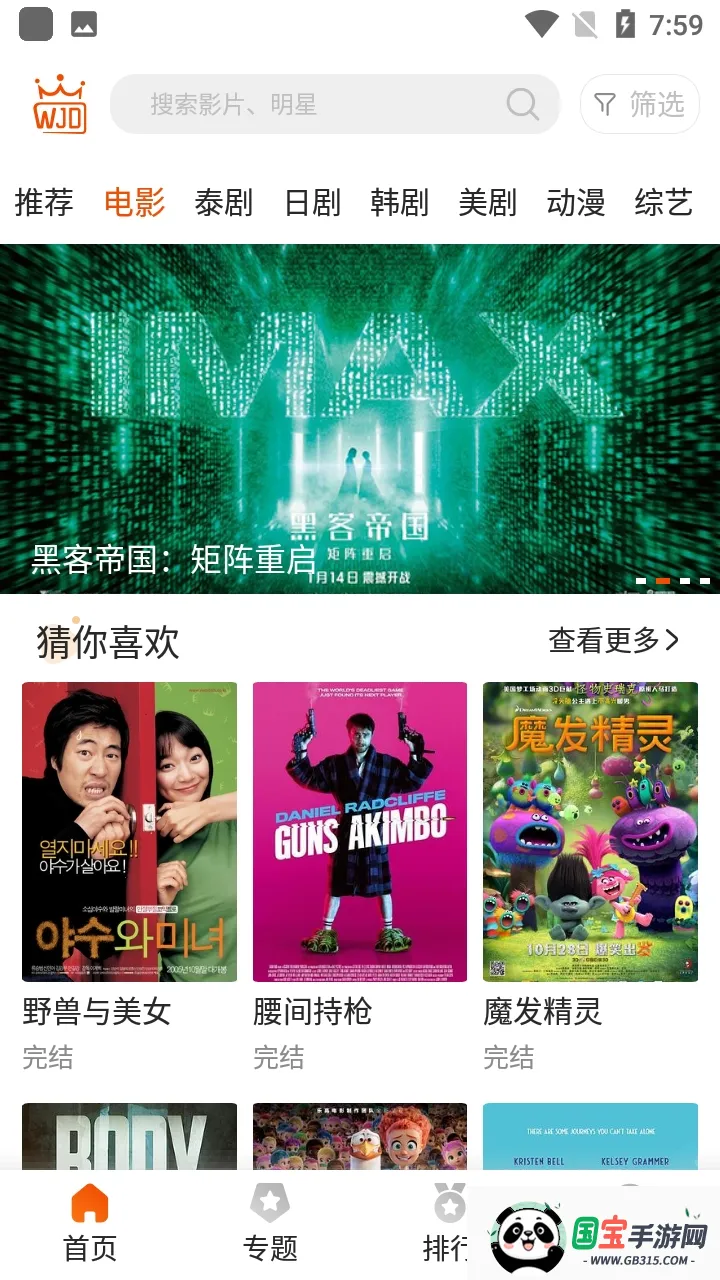
Task: Select the 泰剧 category tab
Action: tap(223, 202)
